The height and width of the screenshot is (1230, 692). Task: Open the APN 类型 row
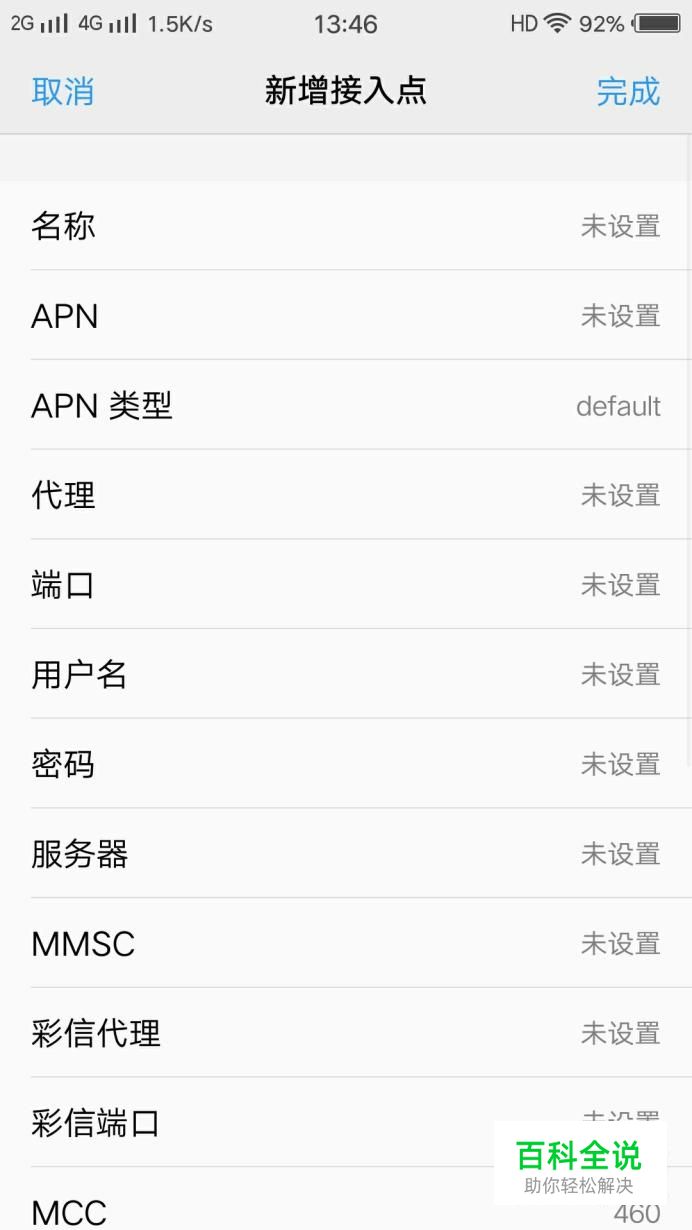pos(346,405)
